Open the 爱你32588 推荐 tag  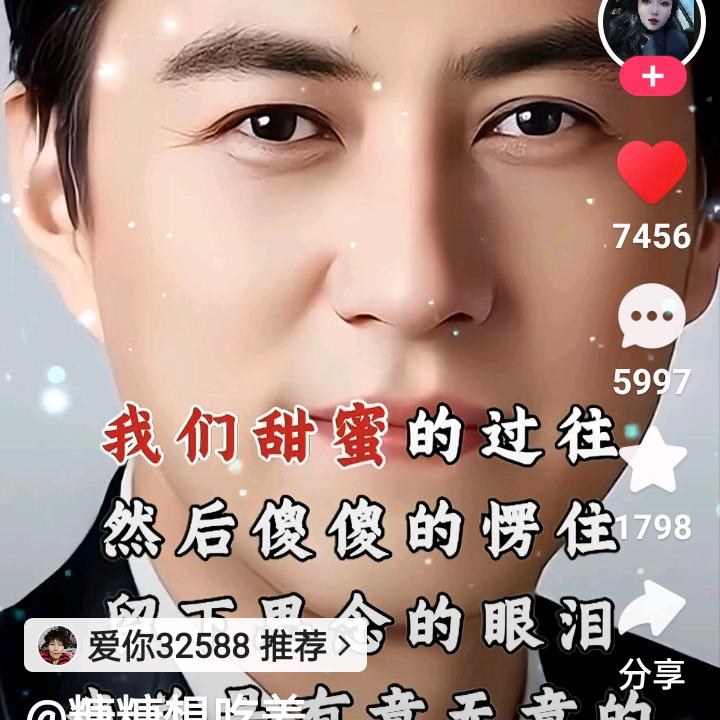point(195,646)
